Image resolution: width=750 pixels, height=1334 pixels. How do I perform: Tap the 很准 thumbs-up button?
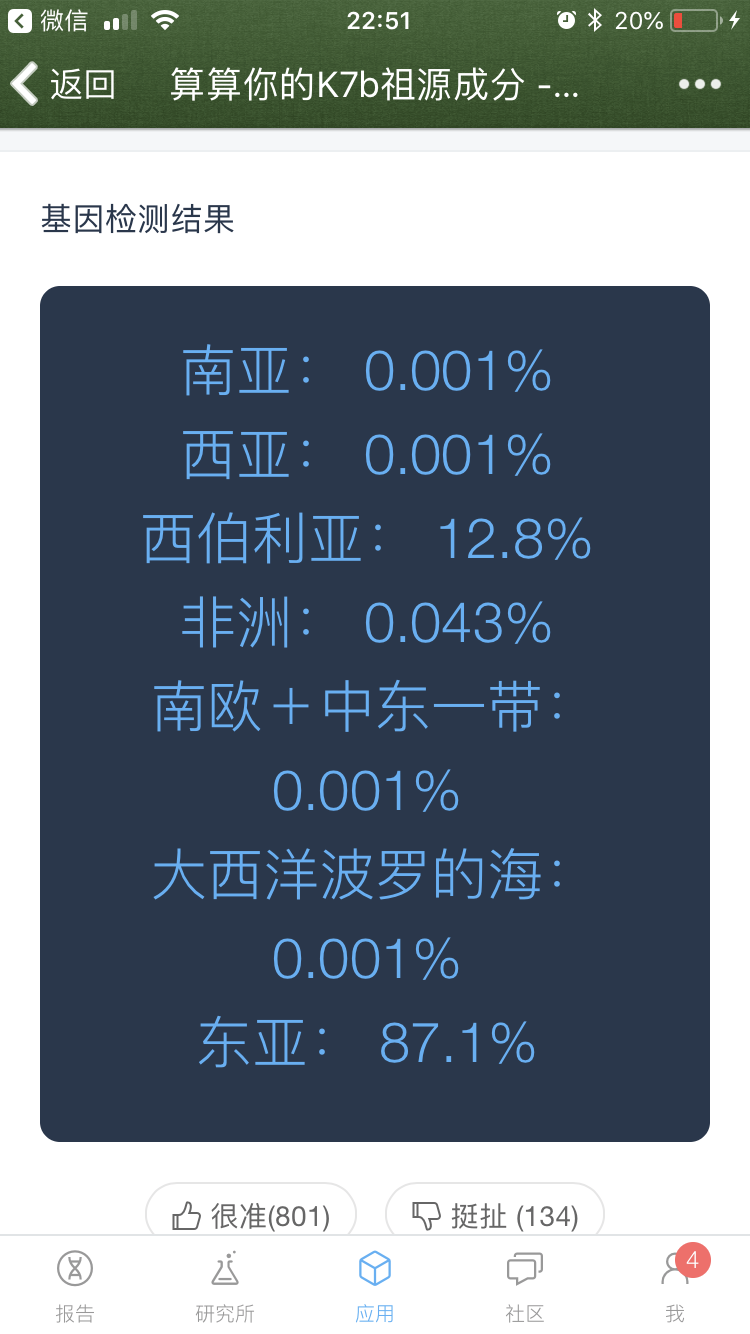[251, 1214]
